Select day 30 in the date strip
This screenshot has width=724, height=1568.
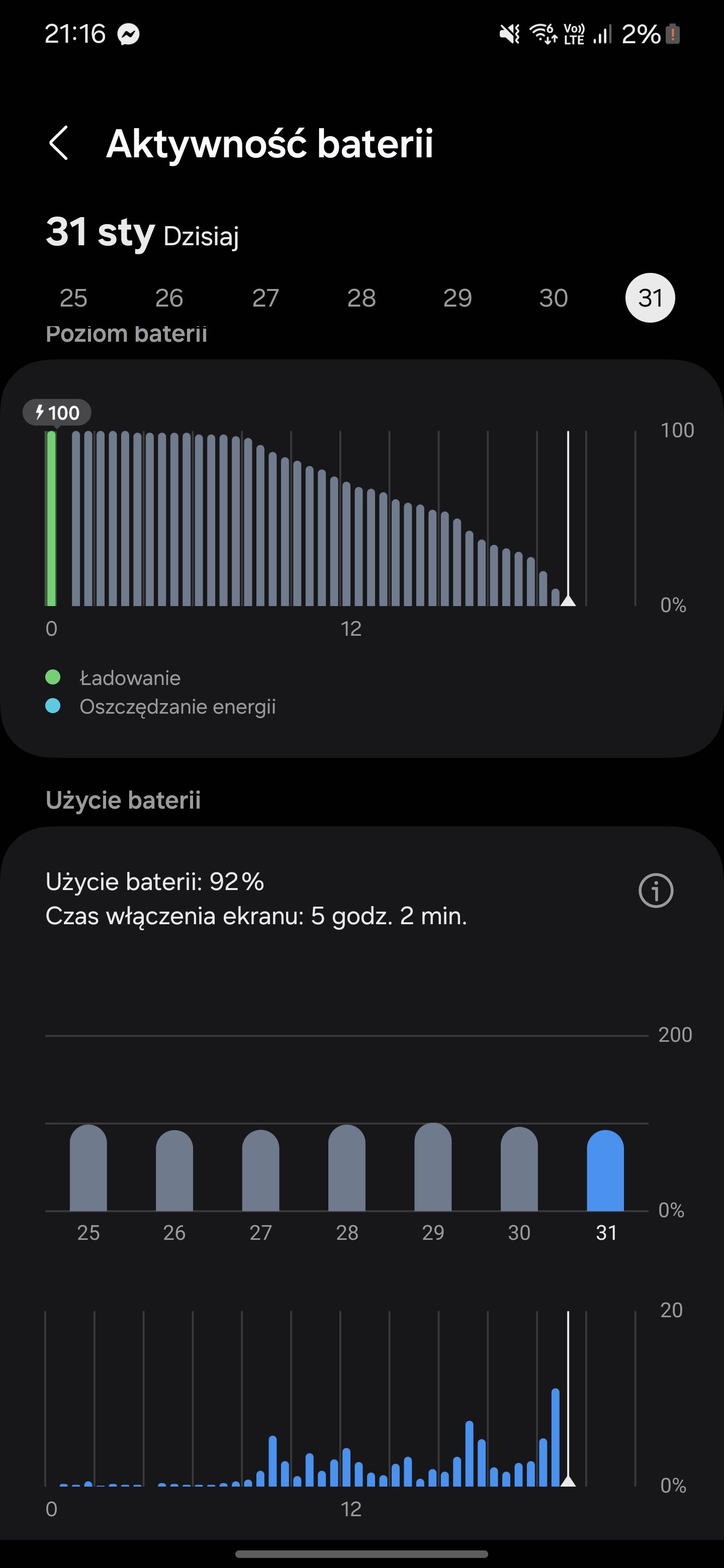coord(554,298)
